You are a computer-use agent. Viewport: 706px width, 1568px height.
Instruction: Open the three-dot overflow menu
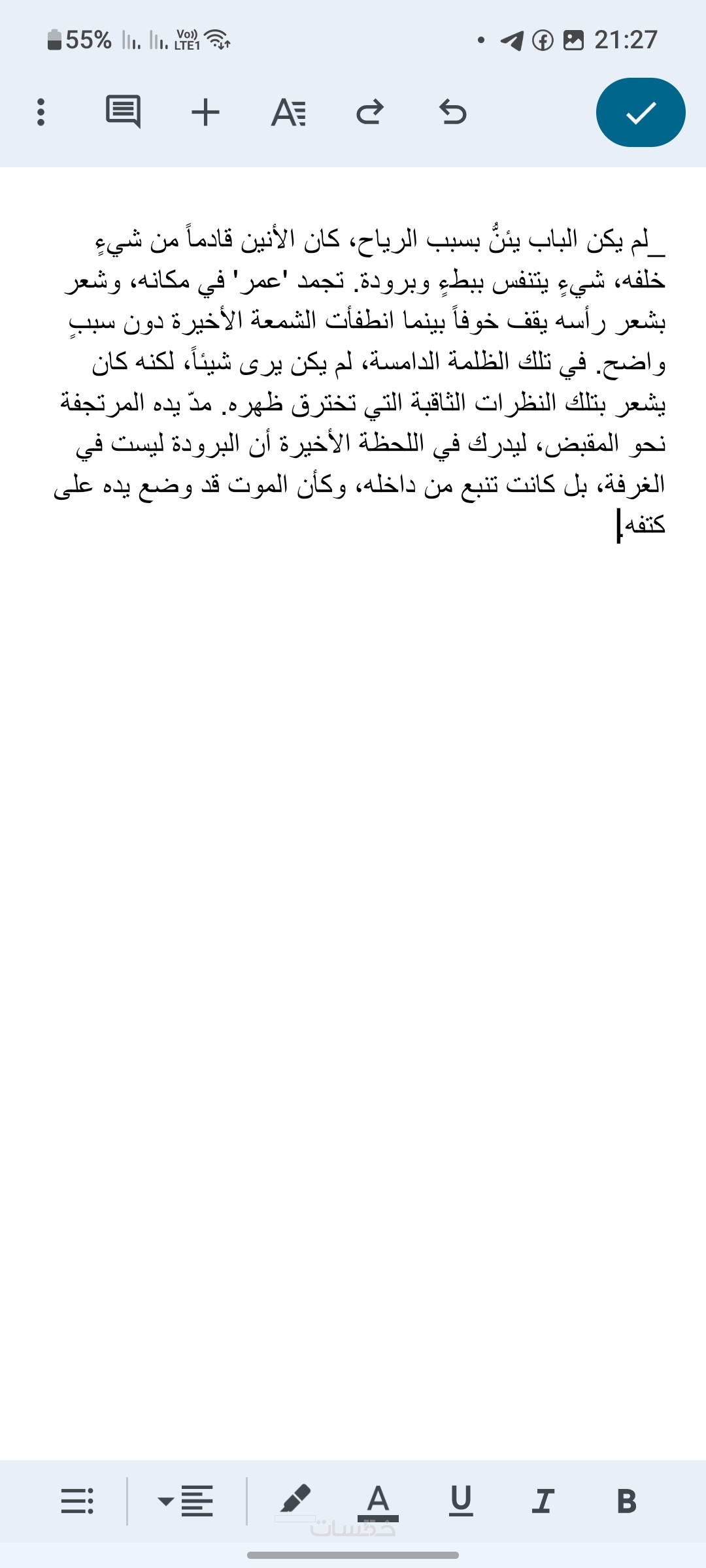tap(41, 112)
